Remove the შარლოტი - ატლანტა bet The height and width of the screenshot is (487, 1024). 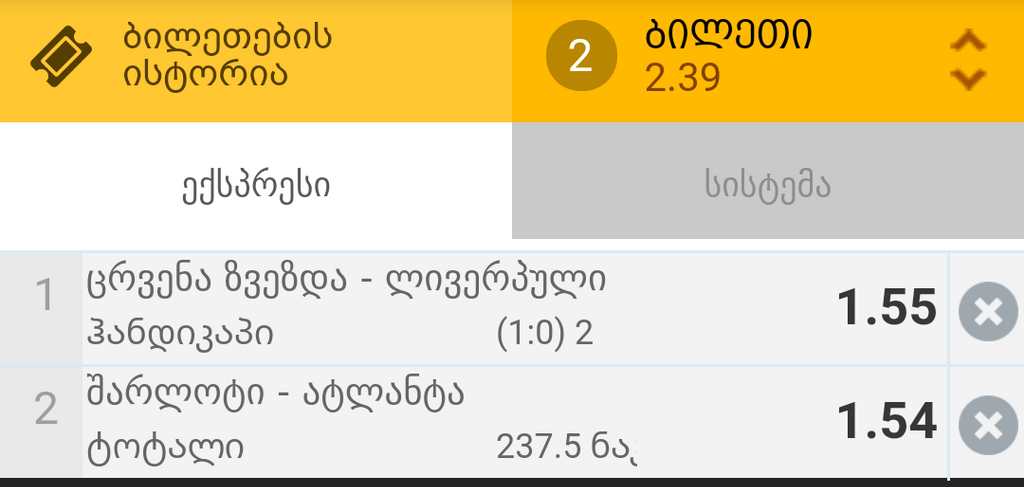[x=987, y=426]
